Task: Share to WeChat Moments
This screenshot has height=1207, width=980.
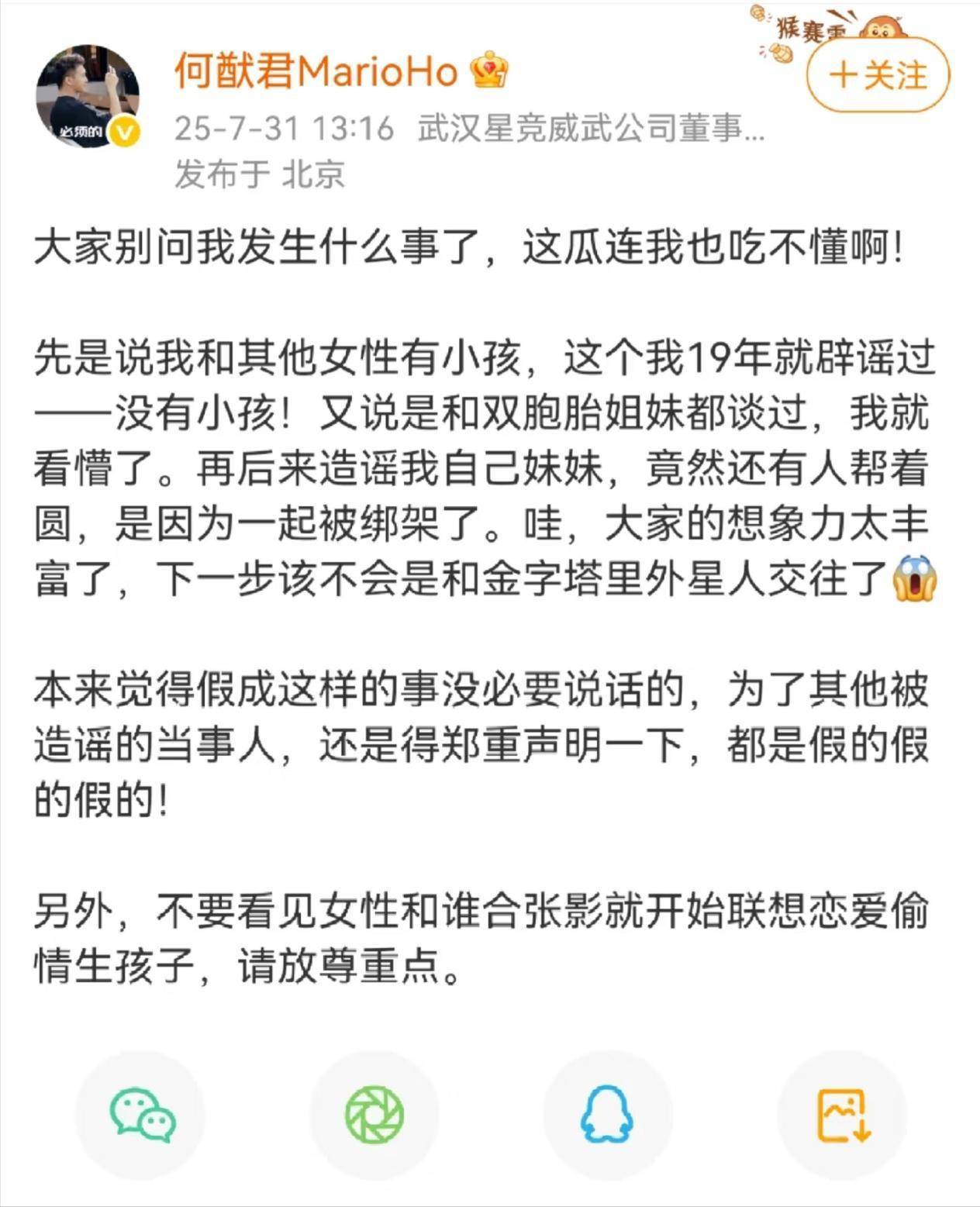Action: (374, 1115)
